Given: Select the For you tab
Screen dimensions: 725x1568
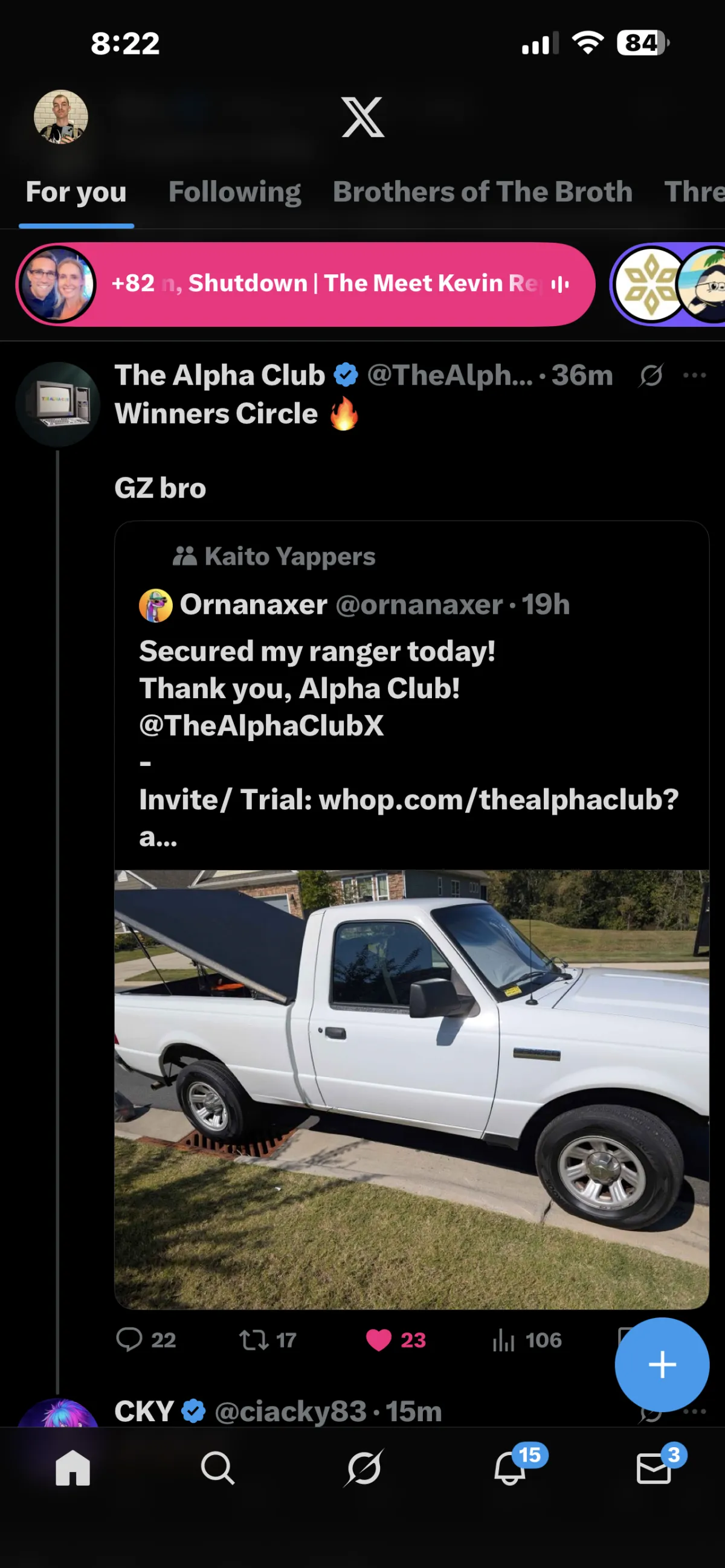Looking at the screenshot, I should [76, 191].
